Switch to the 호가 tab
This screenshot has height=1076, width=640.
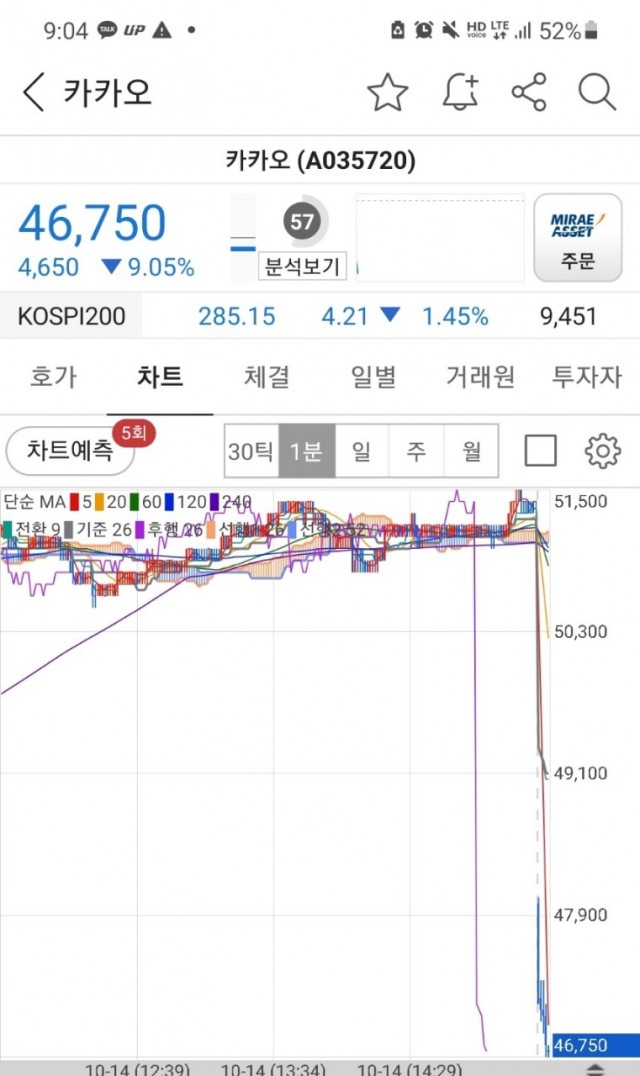coord(54,377)
